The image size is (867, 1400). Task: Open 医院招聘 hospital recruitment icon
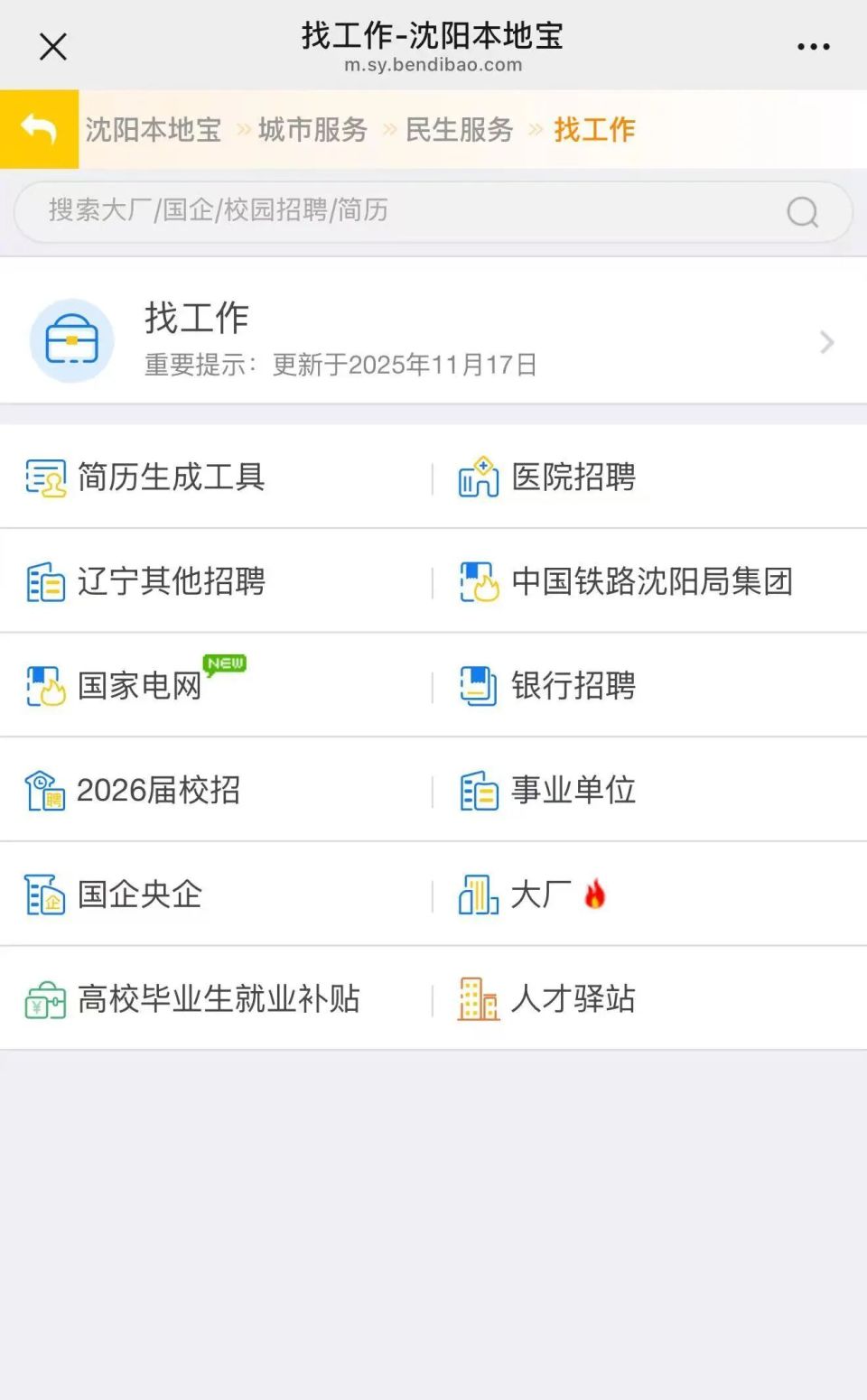pos(478,477)
